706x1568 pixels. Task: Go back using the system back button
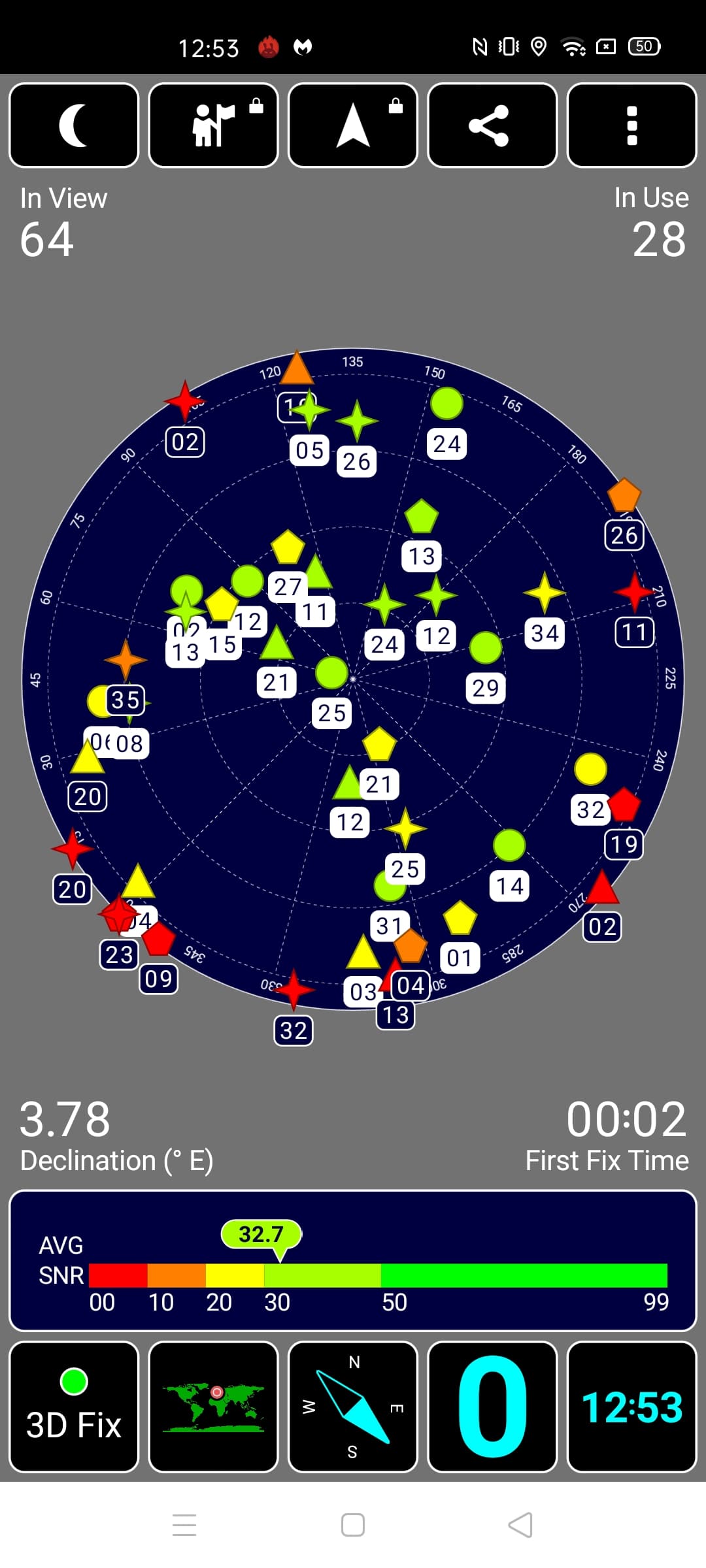pos(520,1525)
